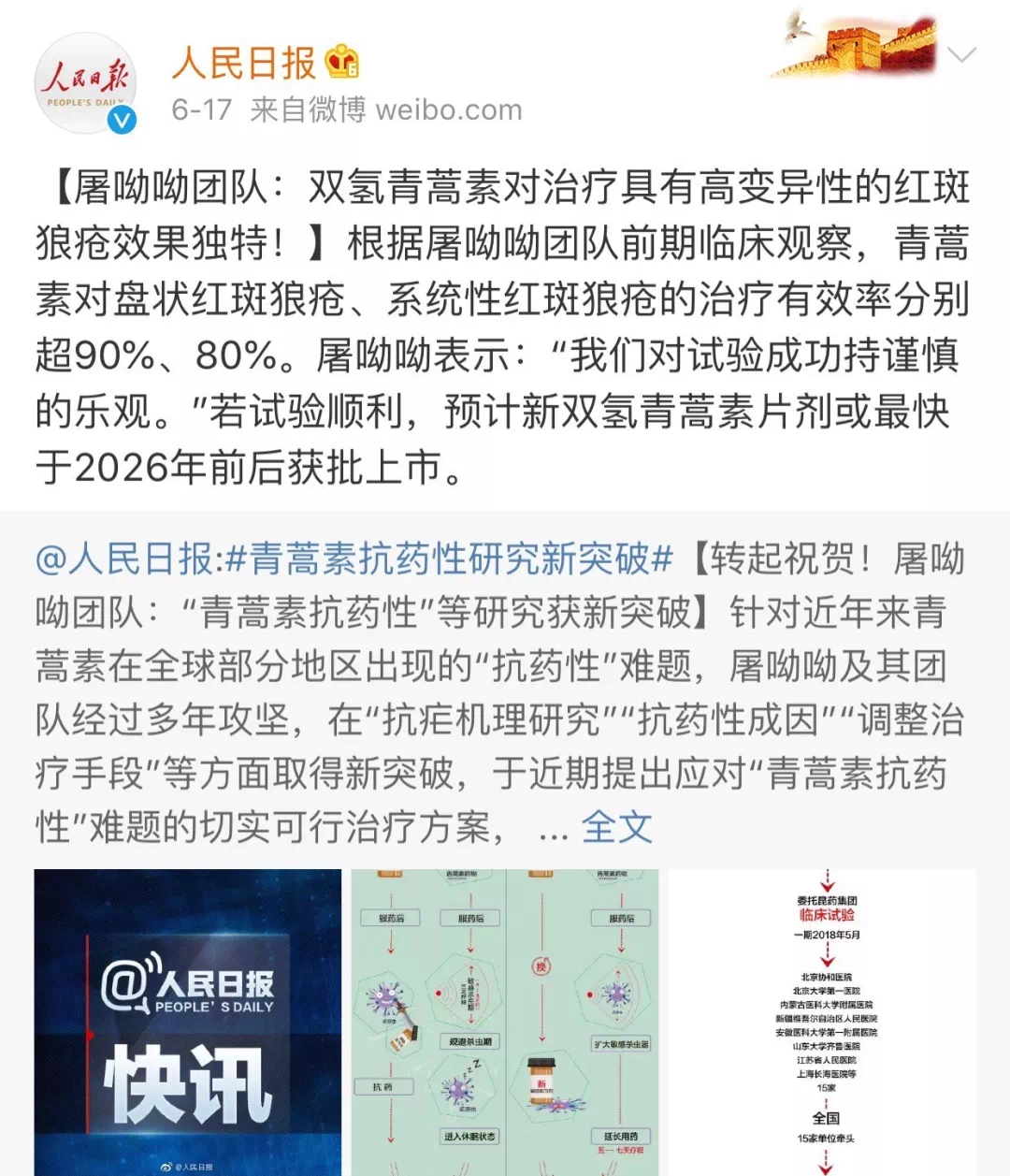This screenshot has width=1010, height=1176.
Task: View the green drug mechanism infographic thumbnail
Action: (x=505, y=1022)
